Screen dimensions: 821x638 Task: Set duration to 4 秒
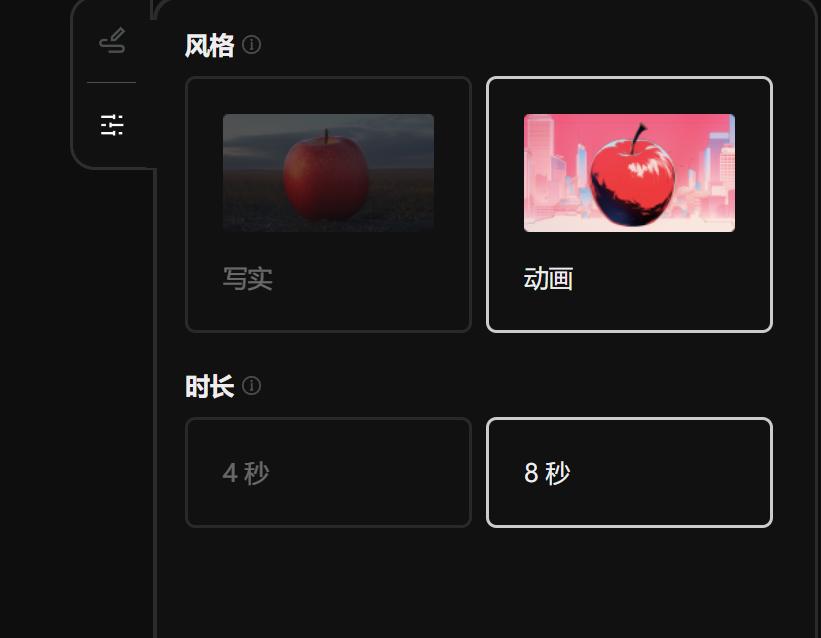pyautogui.click(x=328, y=472)
